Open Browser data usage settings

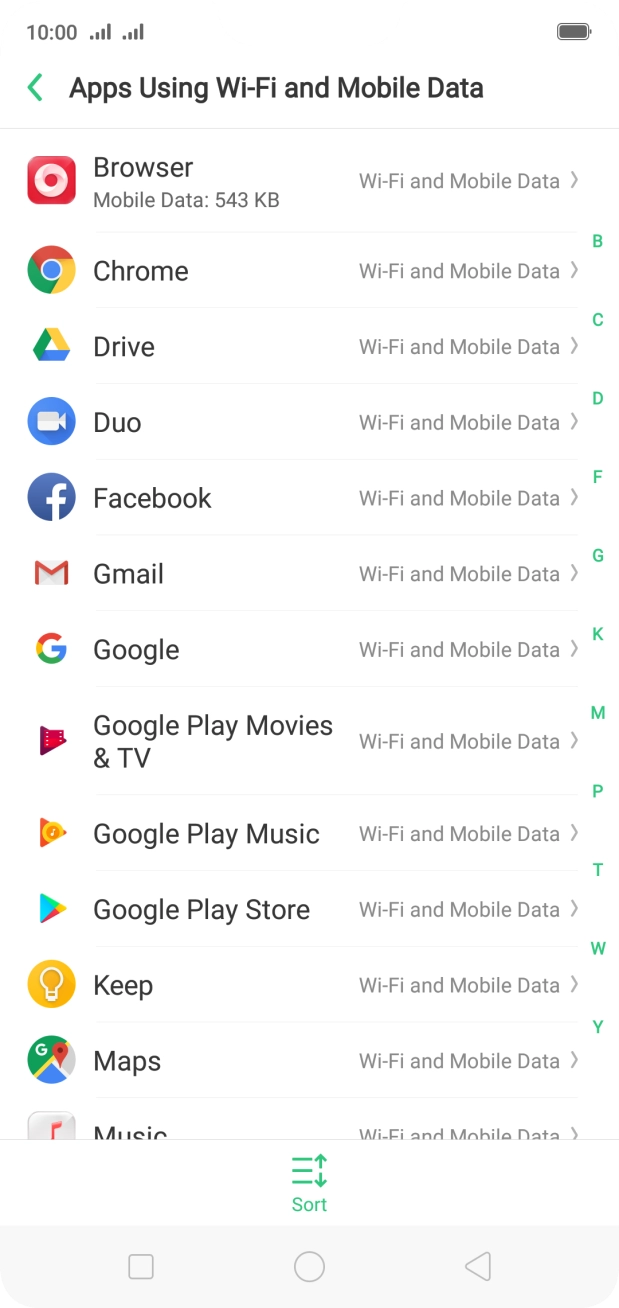pos(300,181)
